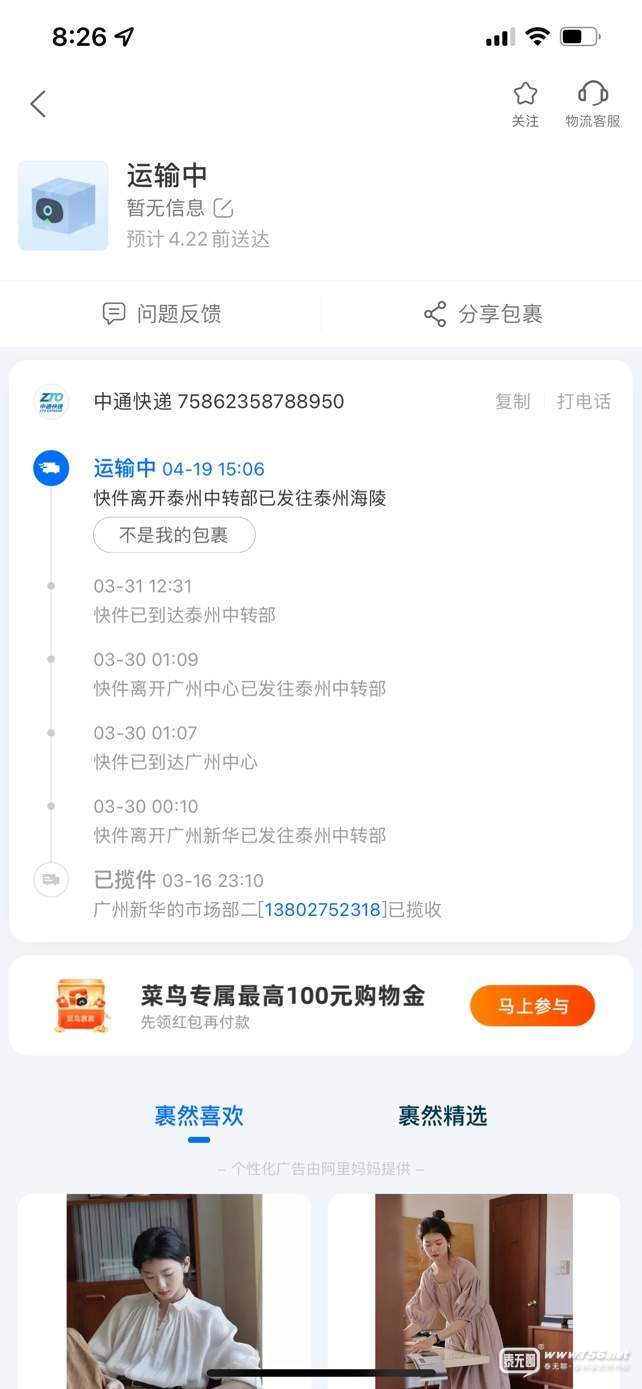Switch to the 裹然精选 tab
This screenshot has width=642, height=1389.
[442, 1116]
